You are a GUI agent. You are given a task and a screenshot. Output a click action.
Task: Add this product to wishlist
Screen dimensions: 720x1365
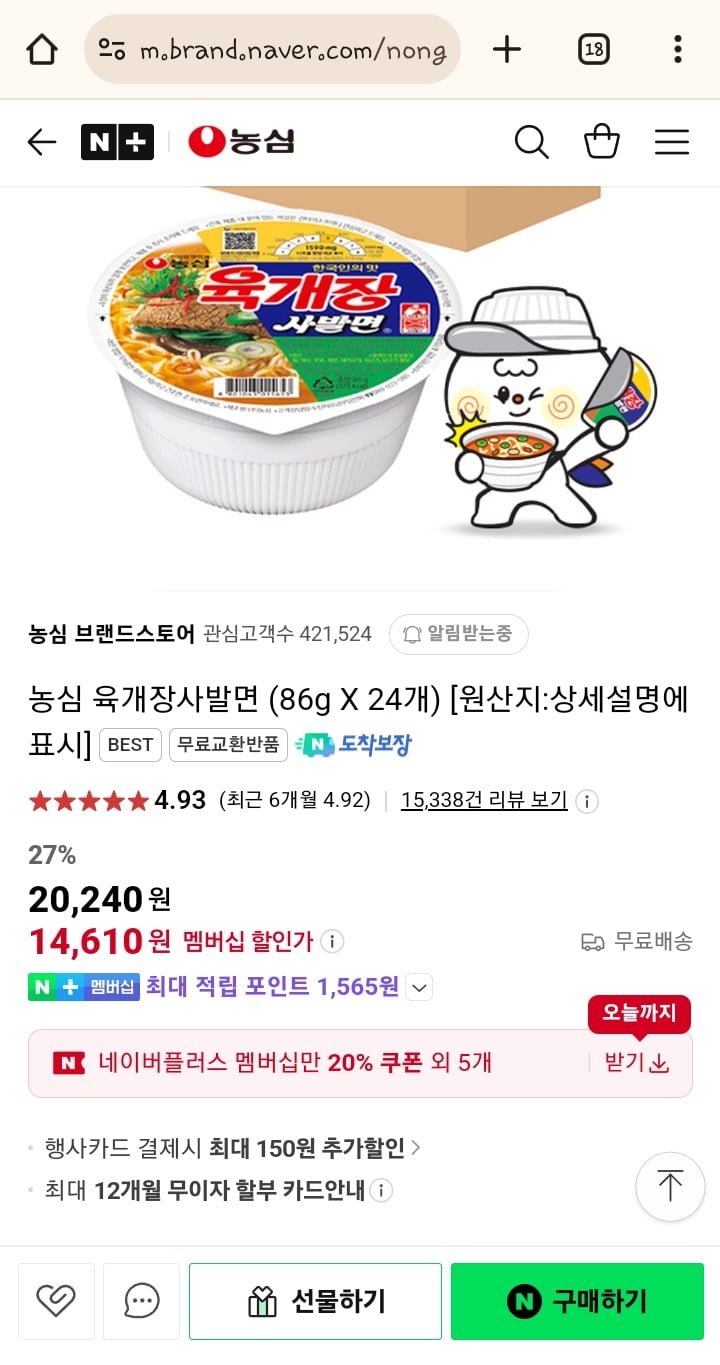pyautogui.click(x=56, y=1301)
